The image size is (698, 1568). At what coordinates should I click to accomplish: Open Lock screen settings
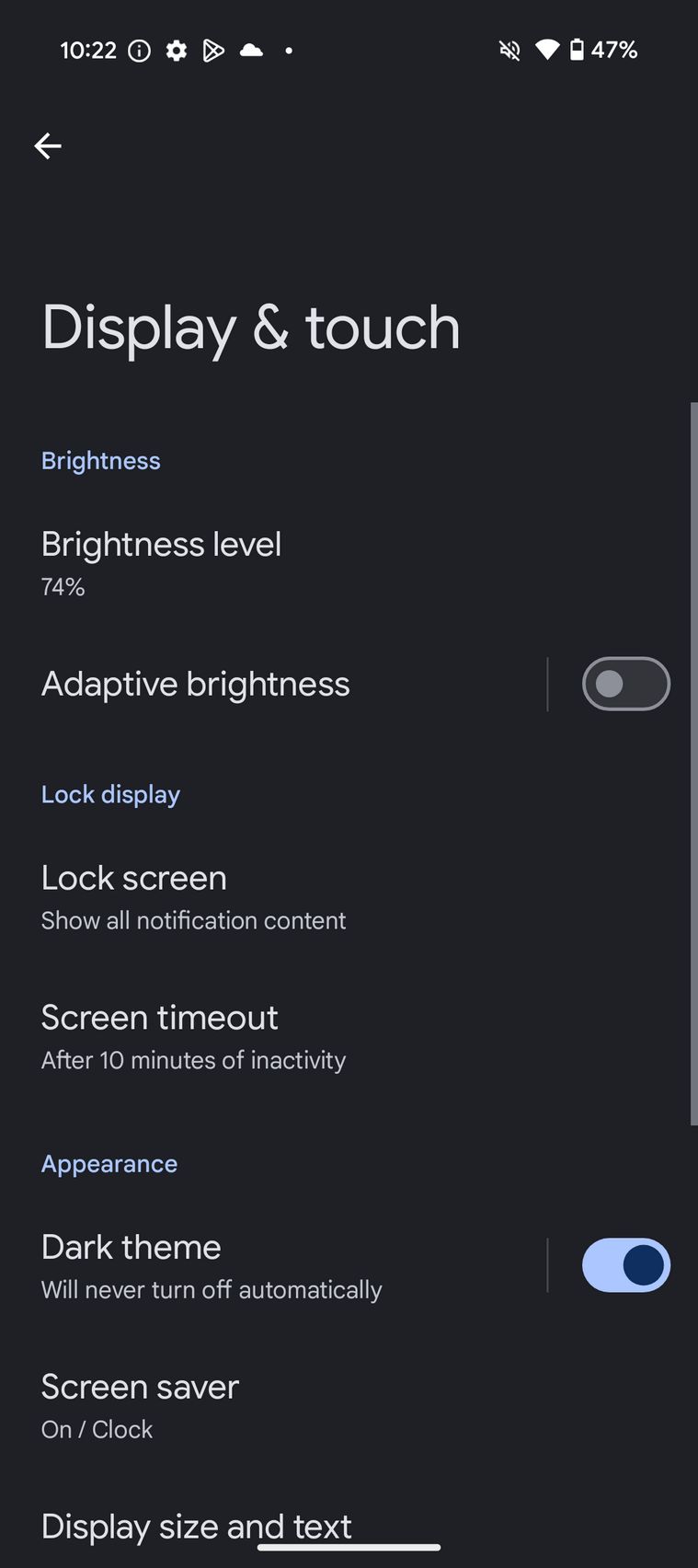349,897
